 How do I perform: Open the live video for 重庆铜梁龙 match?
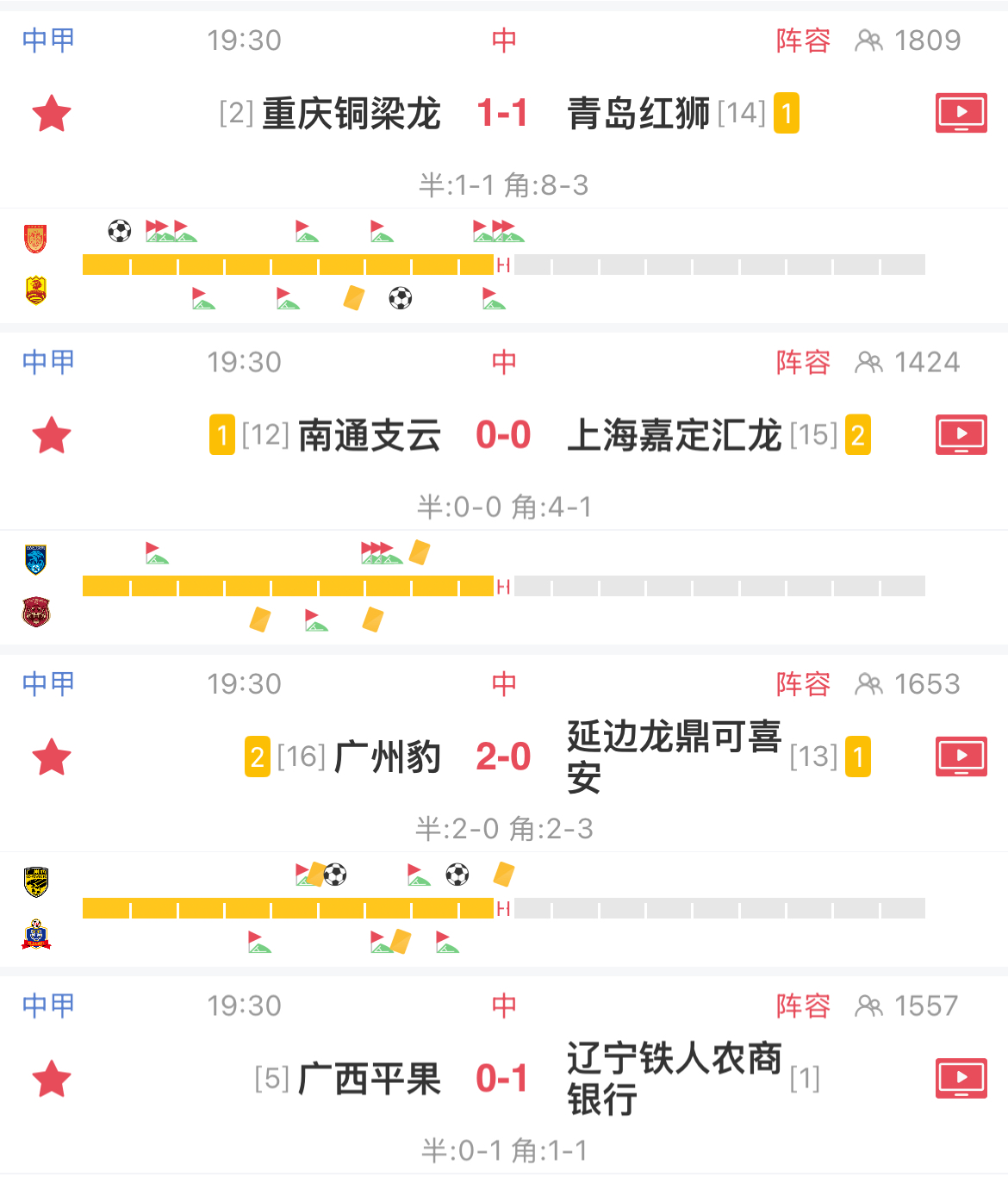tap(961, 112)
